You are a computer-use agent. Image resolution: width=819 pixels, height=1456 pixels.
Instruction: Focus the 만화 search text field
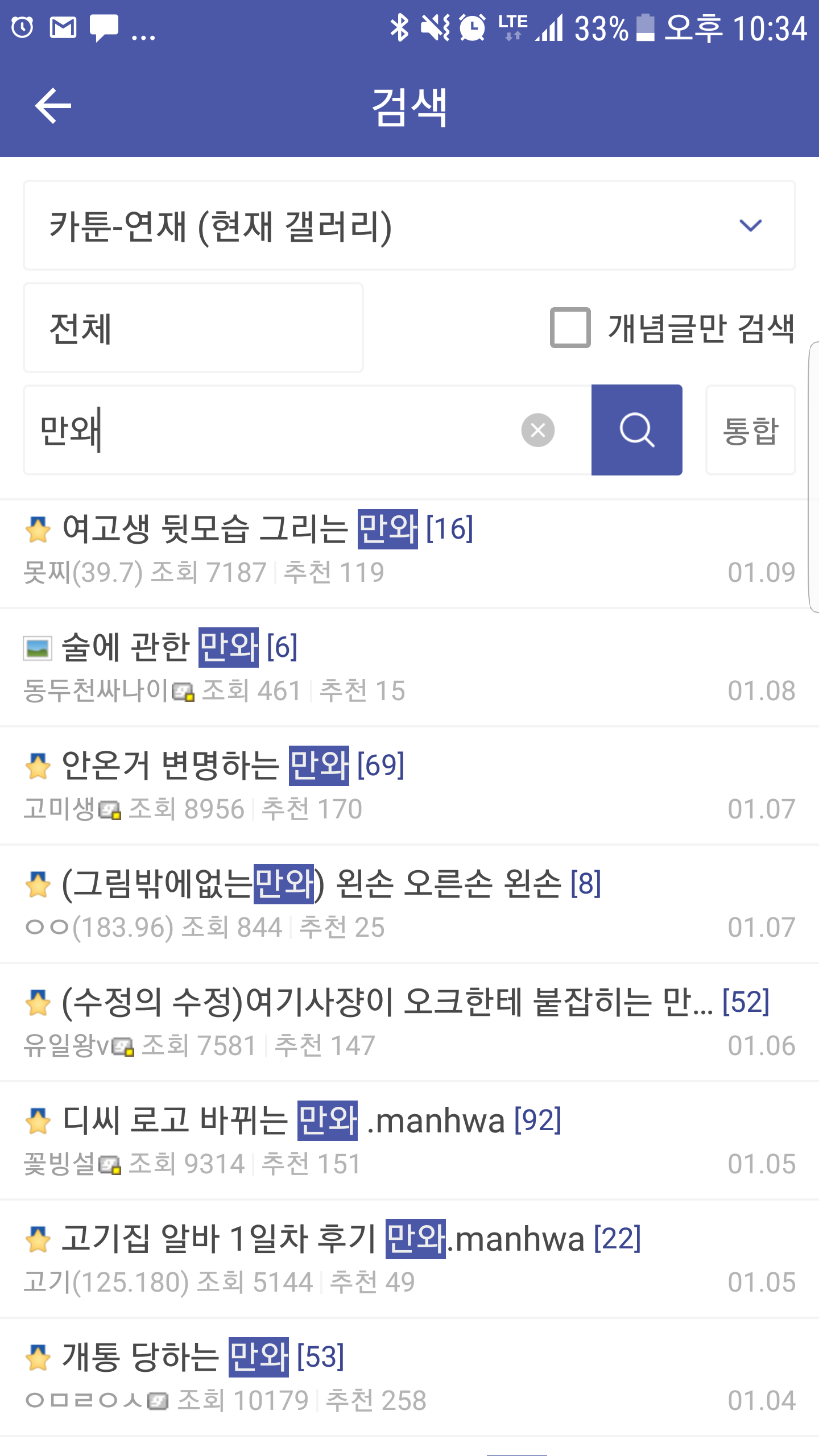[x=267, y=430]
